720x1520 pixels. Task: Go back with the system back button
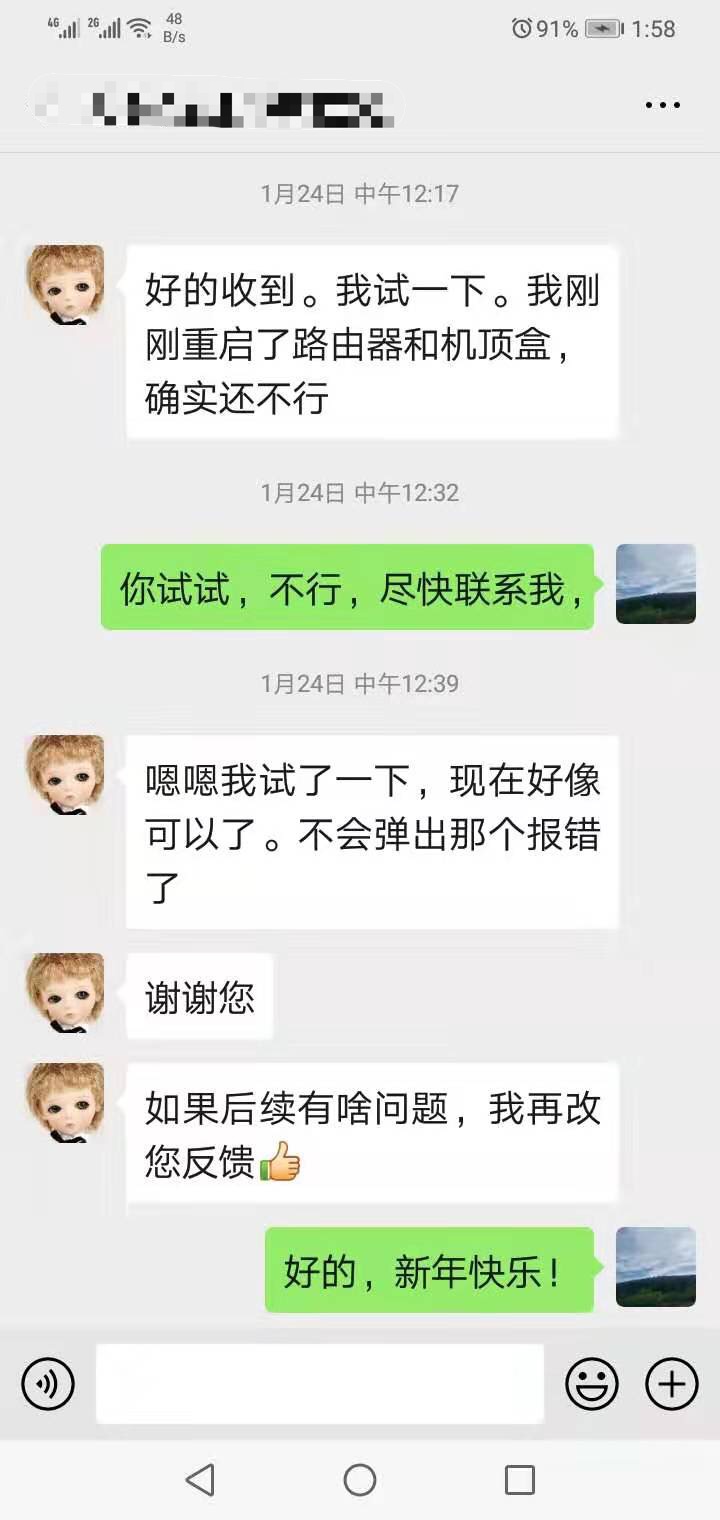200,1480
